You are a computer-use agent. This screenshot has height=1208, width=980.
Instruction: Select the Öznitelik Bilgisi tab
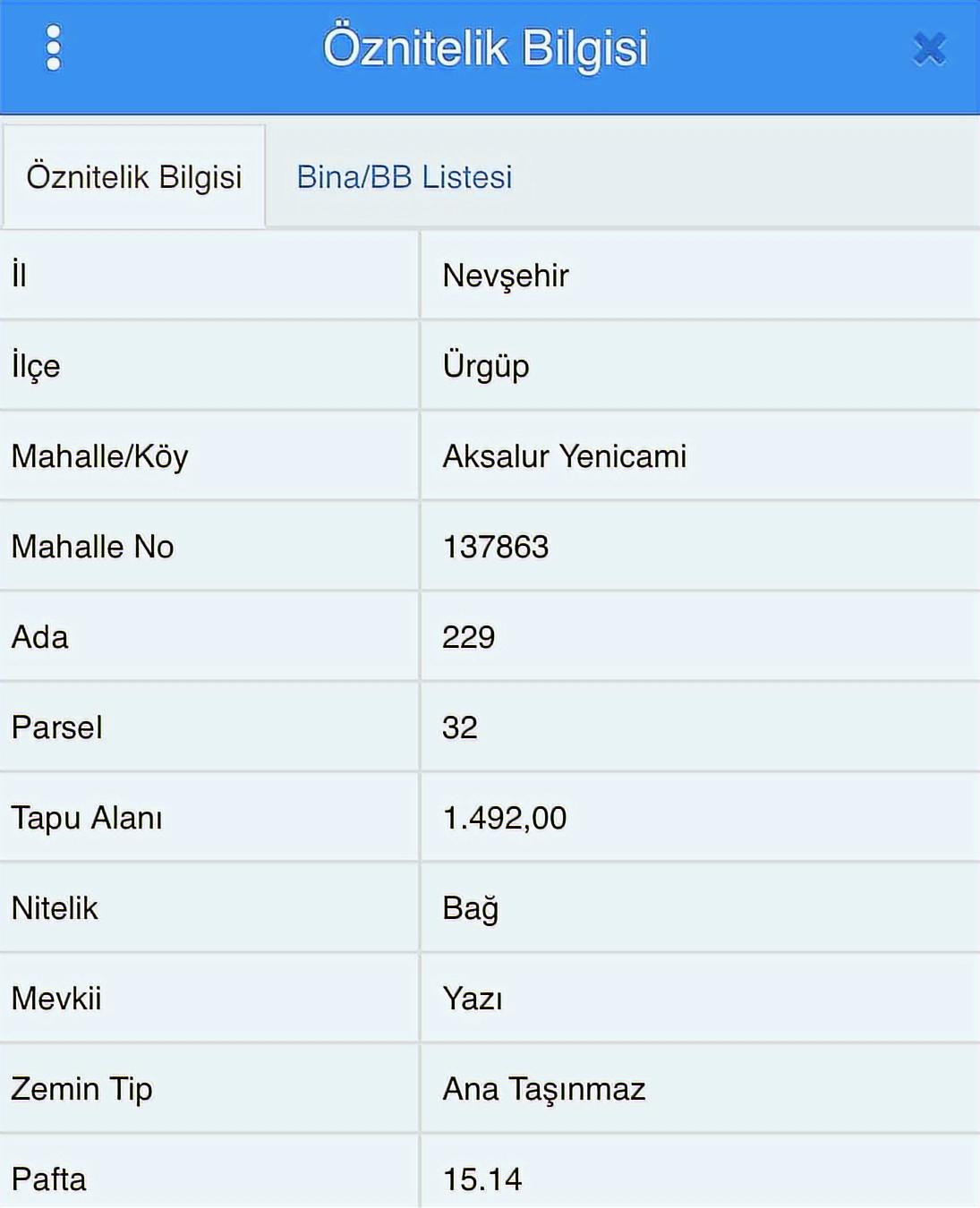(134, 177)
